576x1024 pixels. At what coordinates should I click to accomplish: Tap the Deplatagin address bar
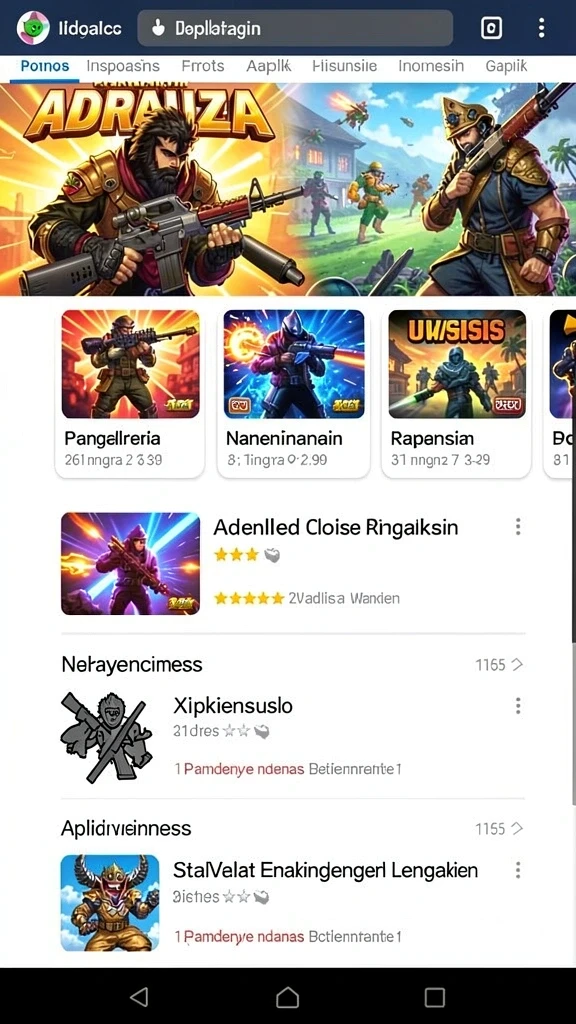click(295, 28)
